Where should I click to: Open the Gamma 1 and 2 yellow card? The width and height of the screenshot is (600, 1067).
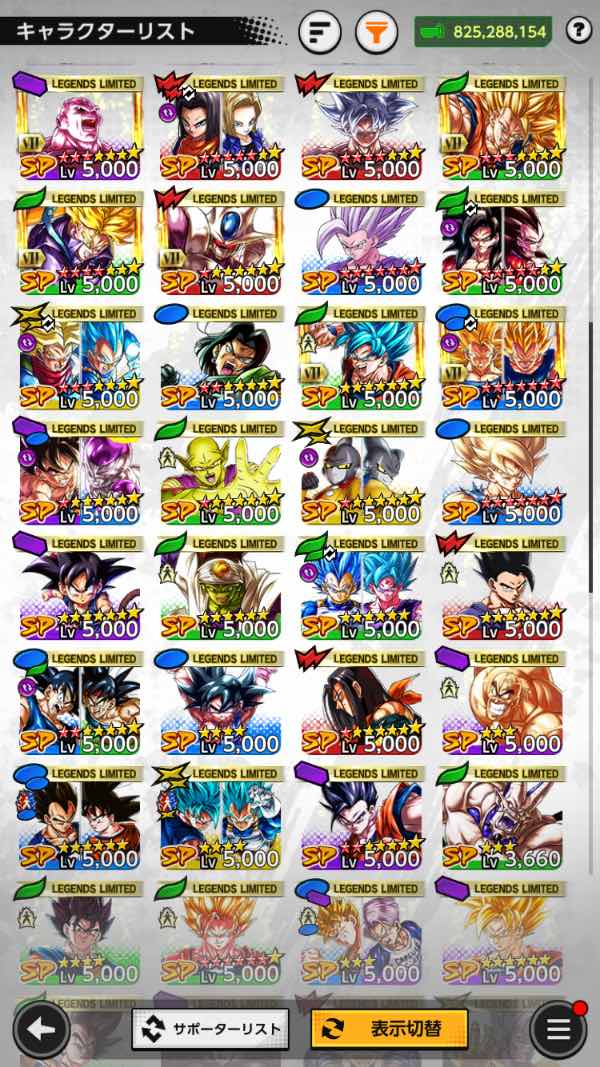[359, 475]
